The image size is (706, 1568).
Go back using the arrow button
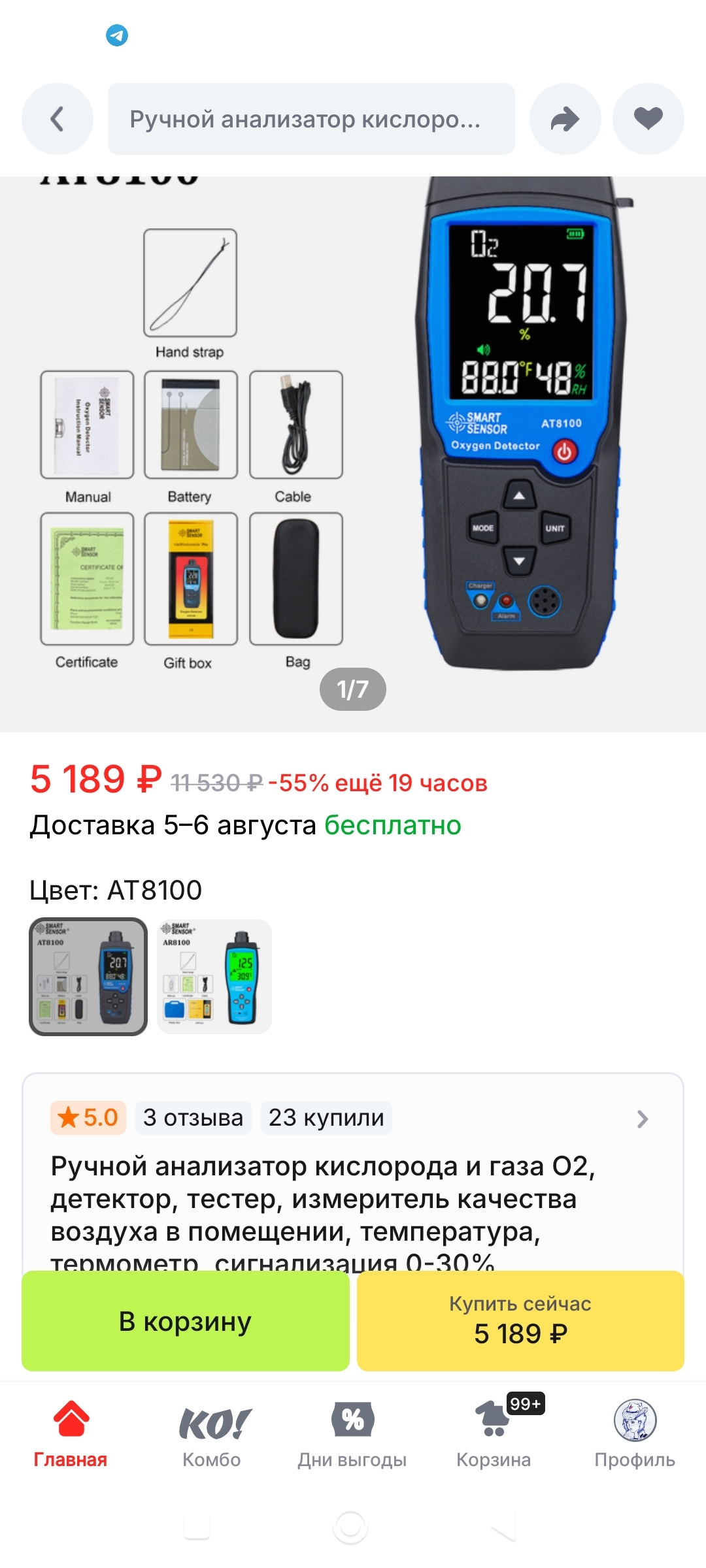click(x=58, y=119)
